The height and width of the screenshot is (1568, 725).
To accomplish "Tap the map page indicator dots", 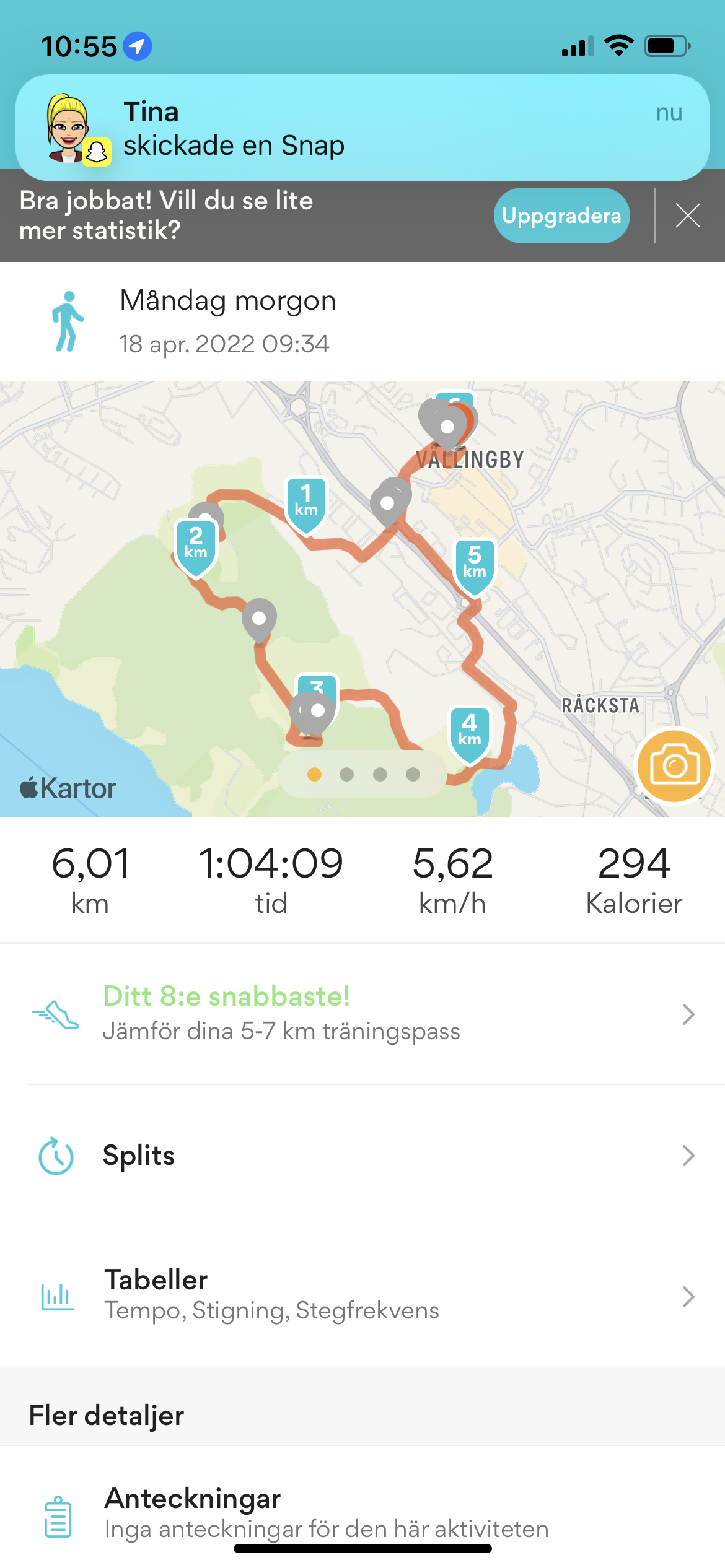I will (363, 774).
